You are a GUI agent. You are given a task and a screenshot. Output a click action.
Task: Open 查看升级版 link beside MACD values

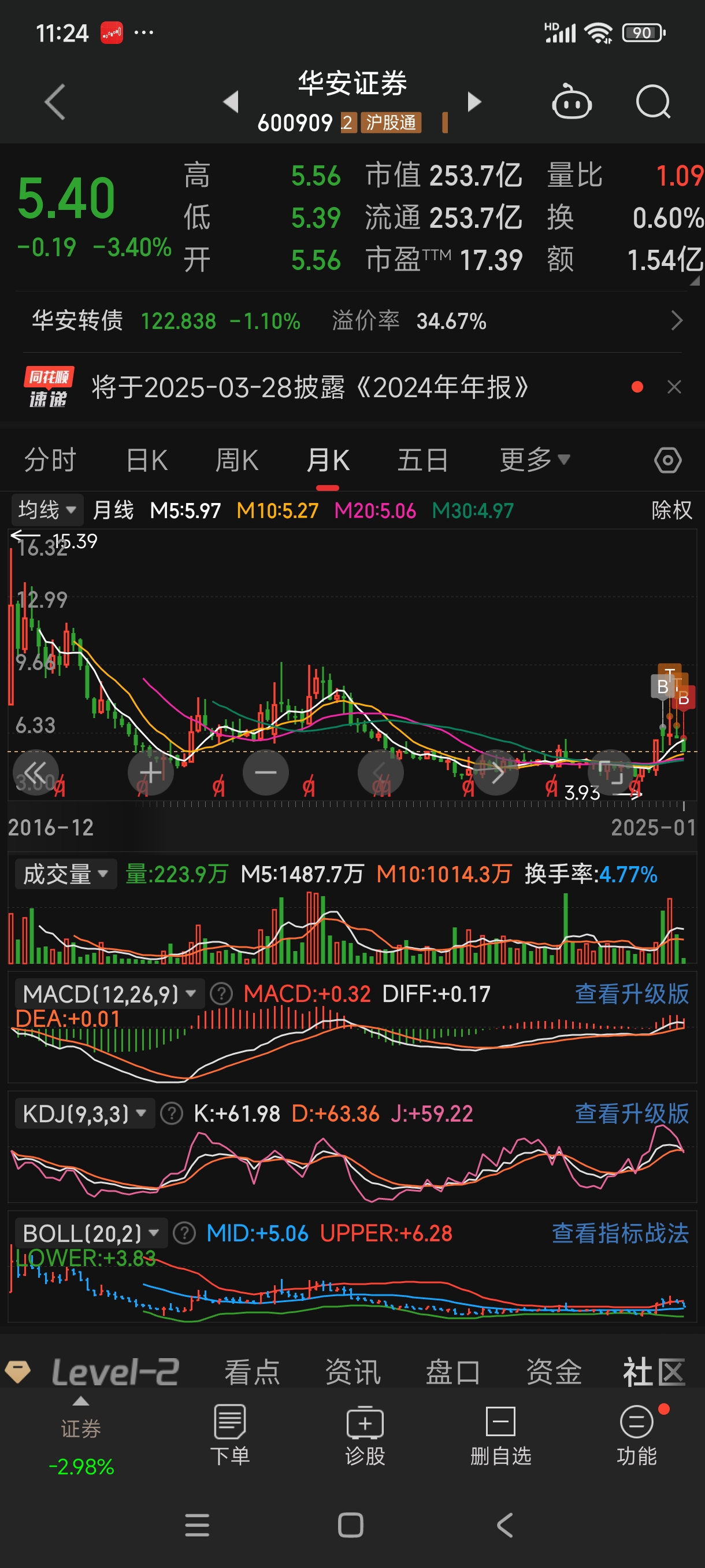(632, 994)
